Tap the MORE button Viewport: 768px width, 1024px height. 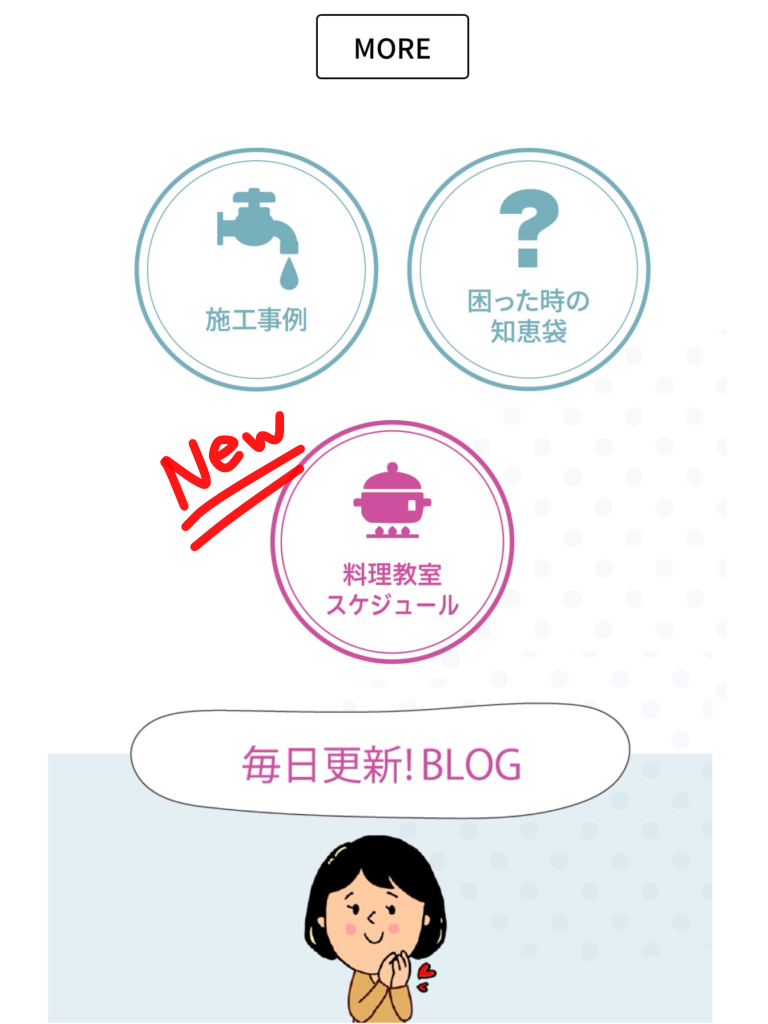[x=392, y=47]
